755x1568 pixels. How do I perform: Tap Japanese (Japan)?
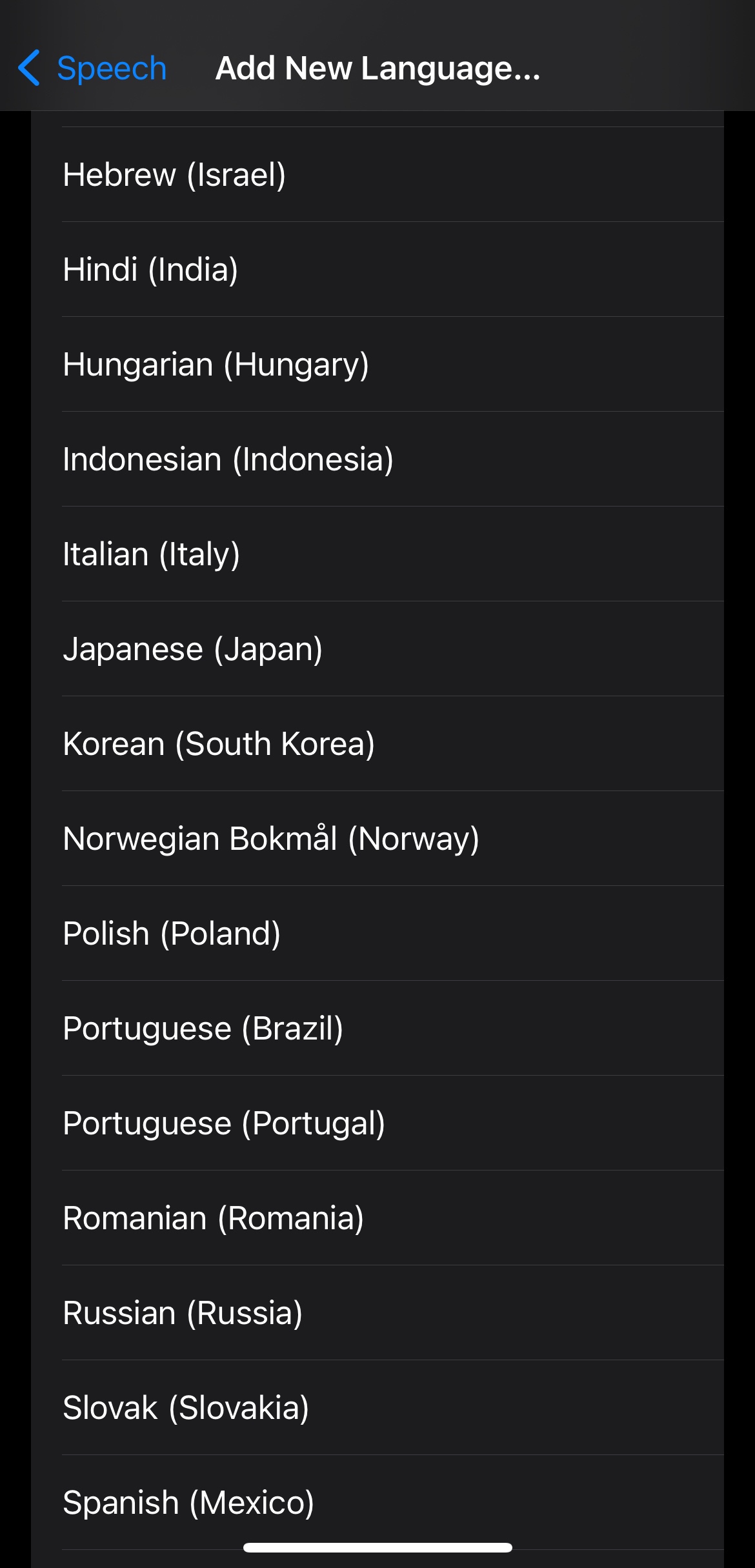click(x=192, y=648)
